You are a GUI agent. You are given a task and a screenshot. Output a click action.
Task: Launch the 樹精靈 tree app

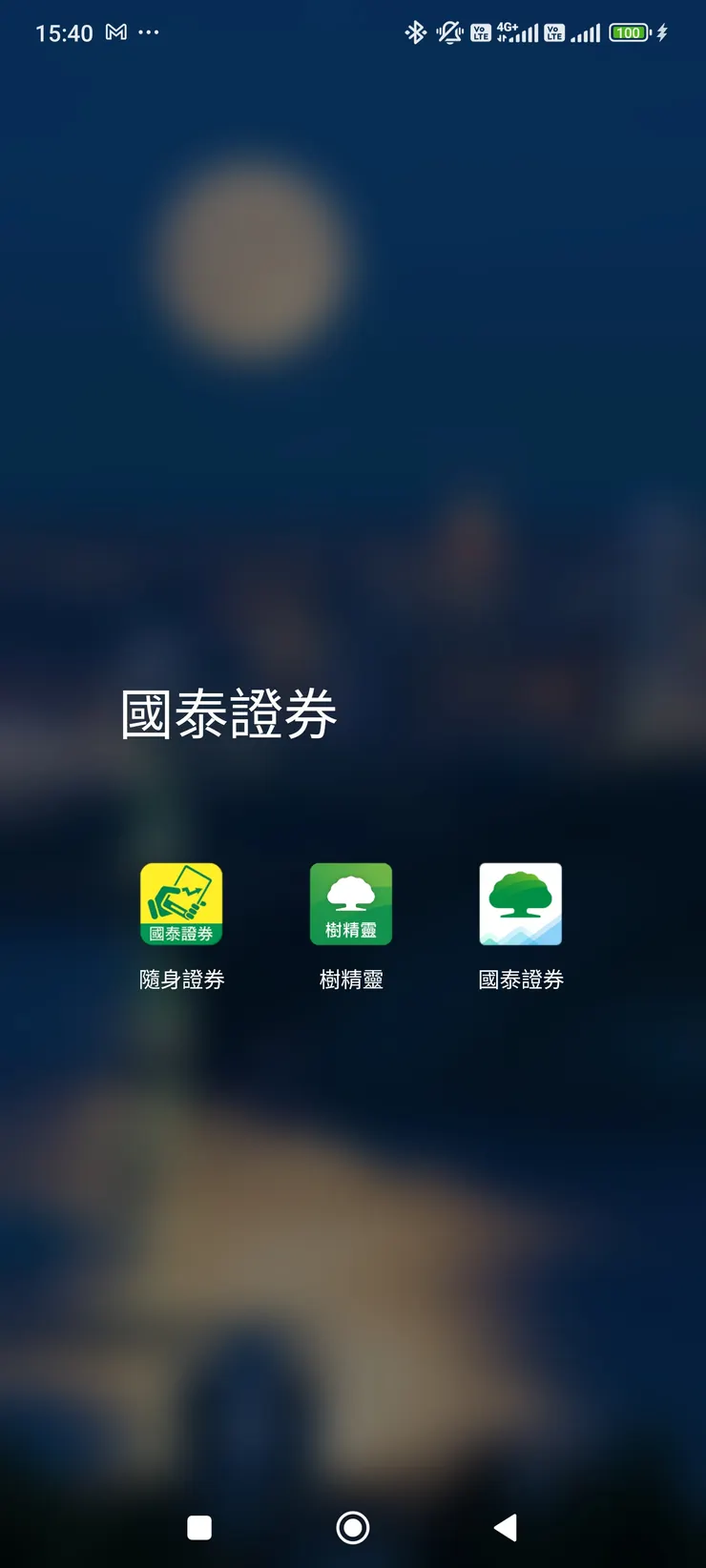pos(351,903)
